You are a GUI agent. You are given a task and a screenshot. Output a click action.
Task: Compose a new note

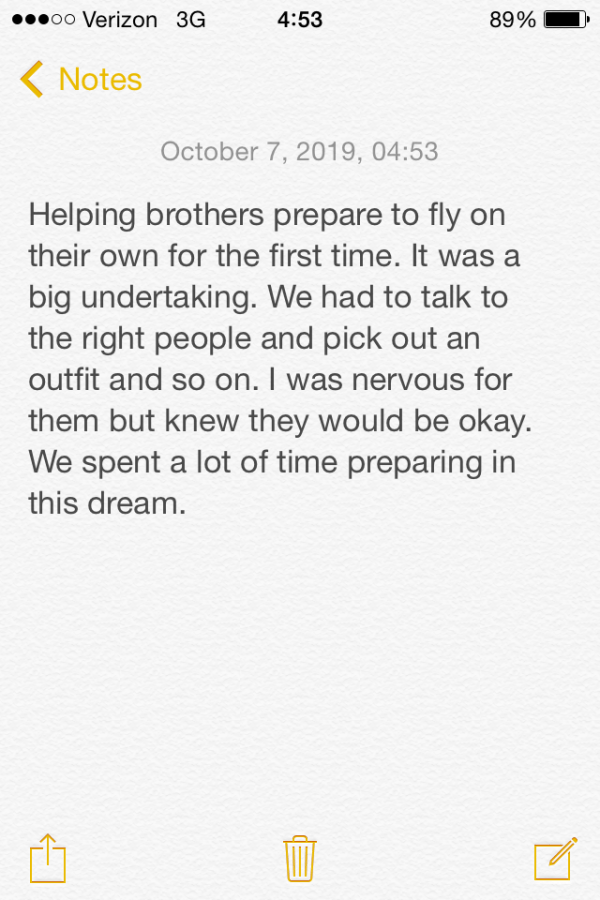click(555, 859)
